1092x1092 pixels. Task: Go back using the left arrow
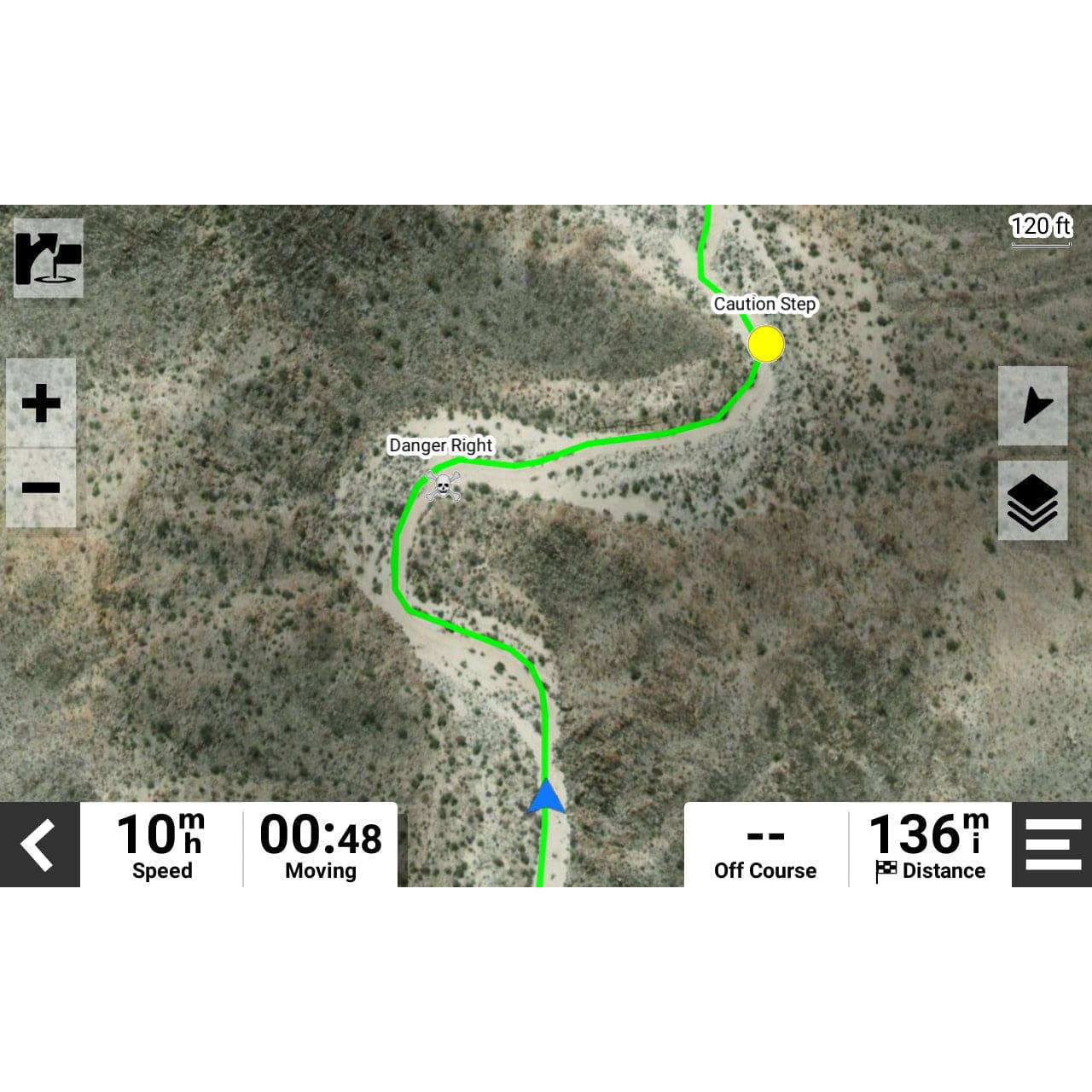pos(39,845)
